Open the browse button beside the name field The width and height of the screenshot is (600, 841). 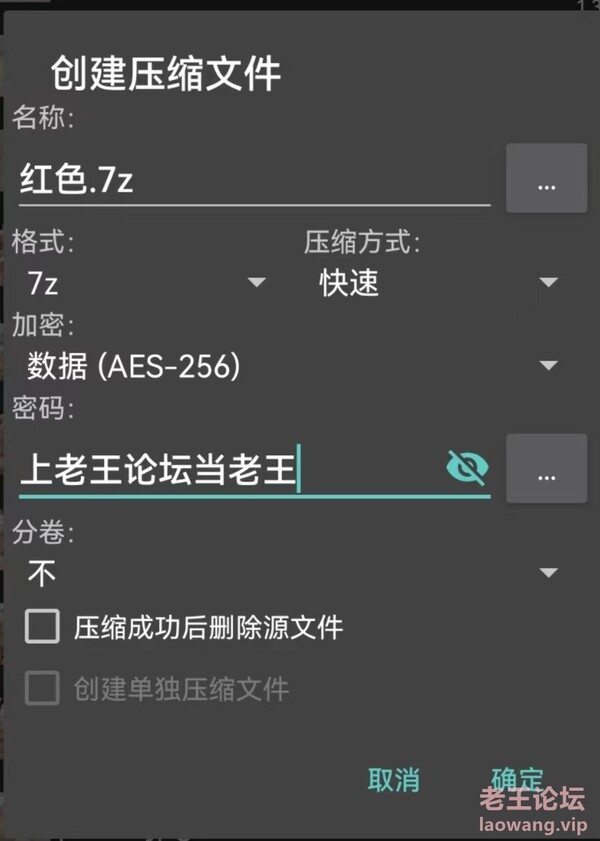coord(546,179)
